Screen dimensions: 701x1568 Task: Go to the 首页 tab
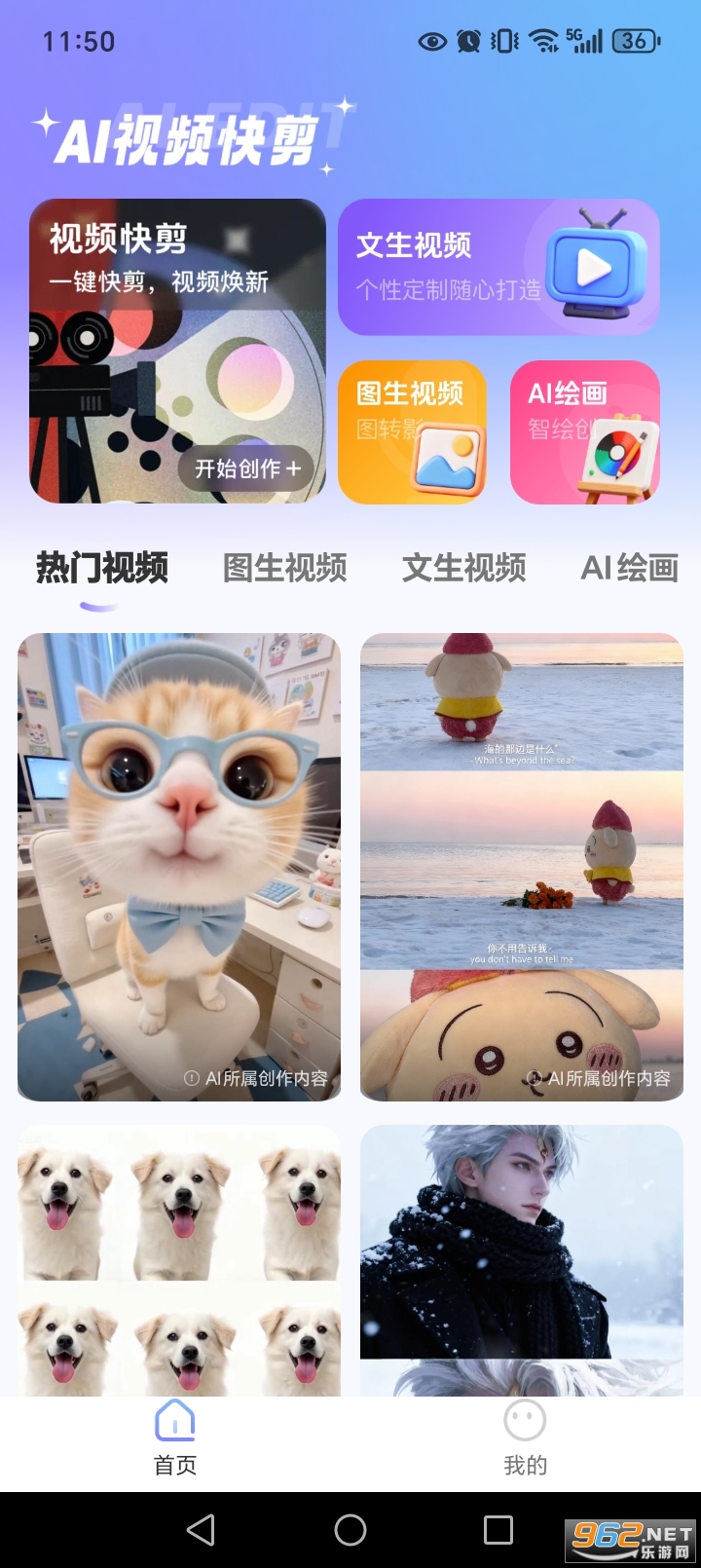[x=175, y=1438]
